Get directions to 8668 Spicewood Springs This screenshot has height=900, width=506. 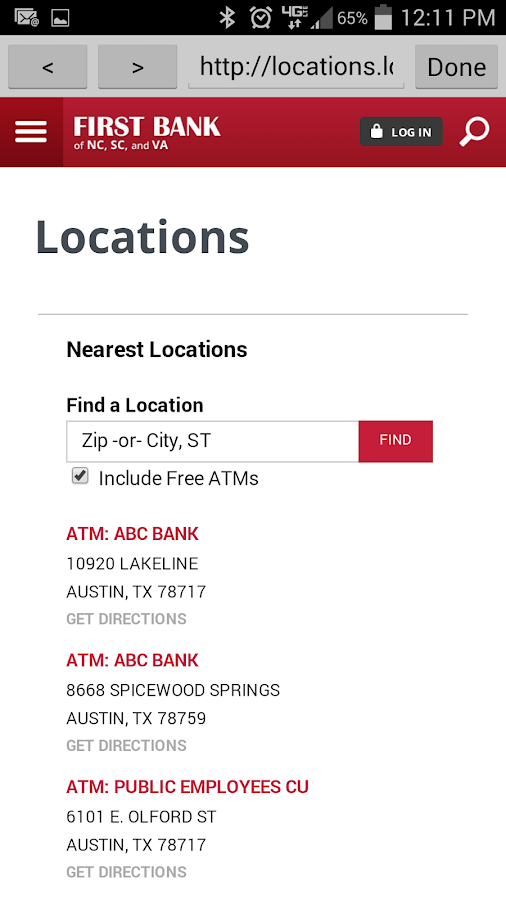[126, 745]
